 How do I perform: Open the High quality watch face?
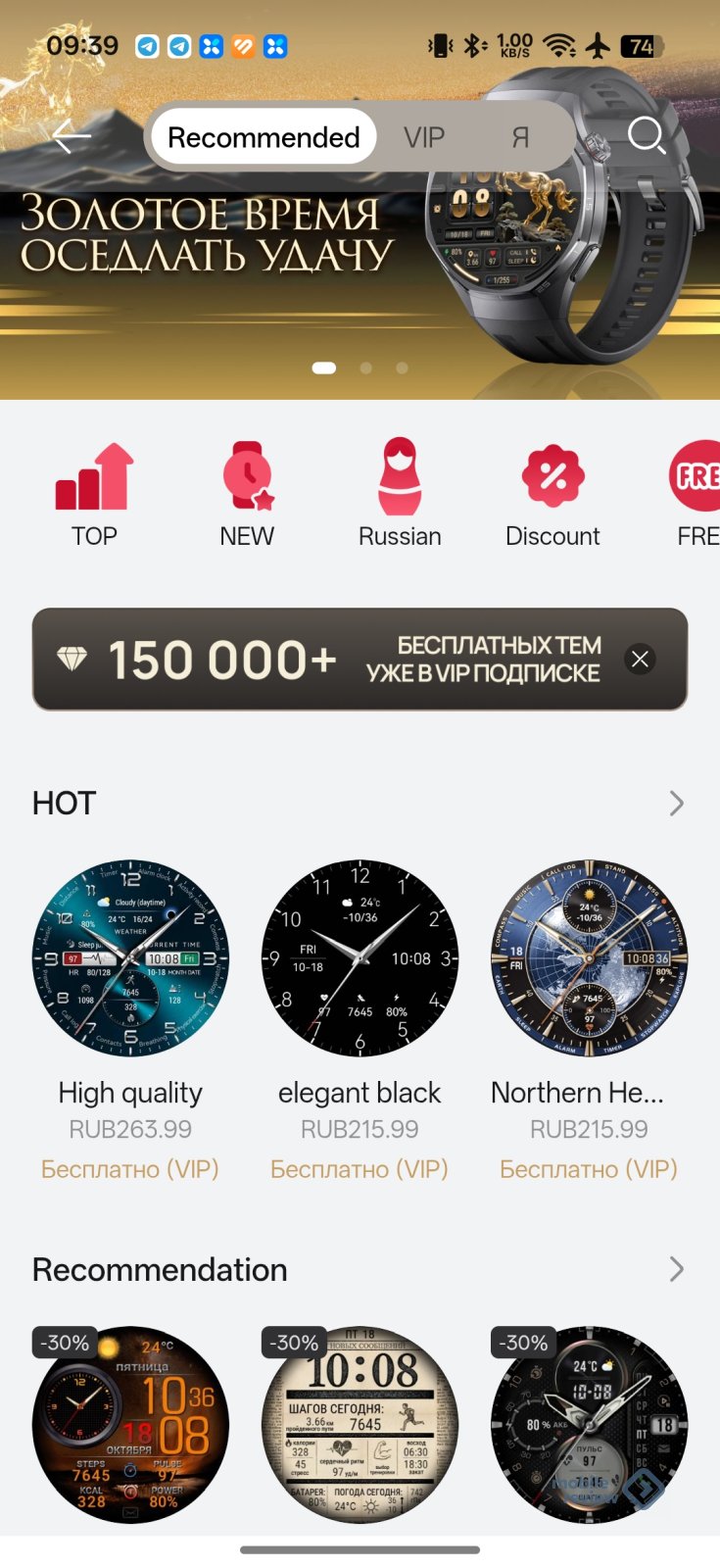click(130, 958)
